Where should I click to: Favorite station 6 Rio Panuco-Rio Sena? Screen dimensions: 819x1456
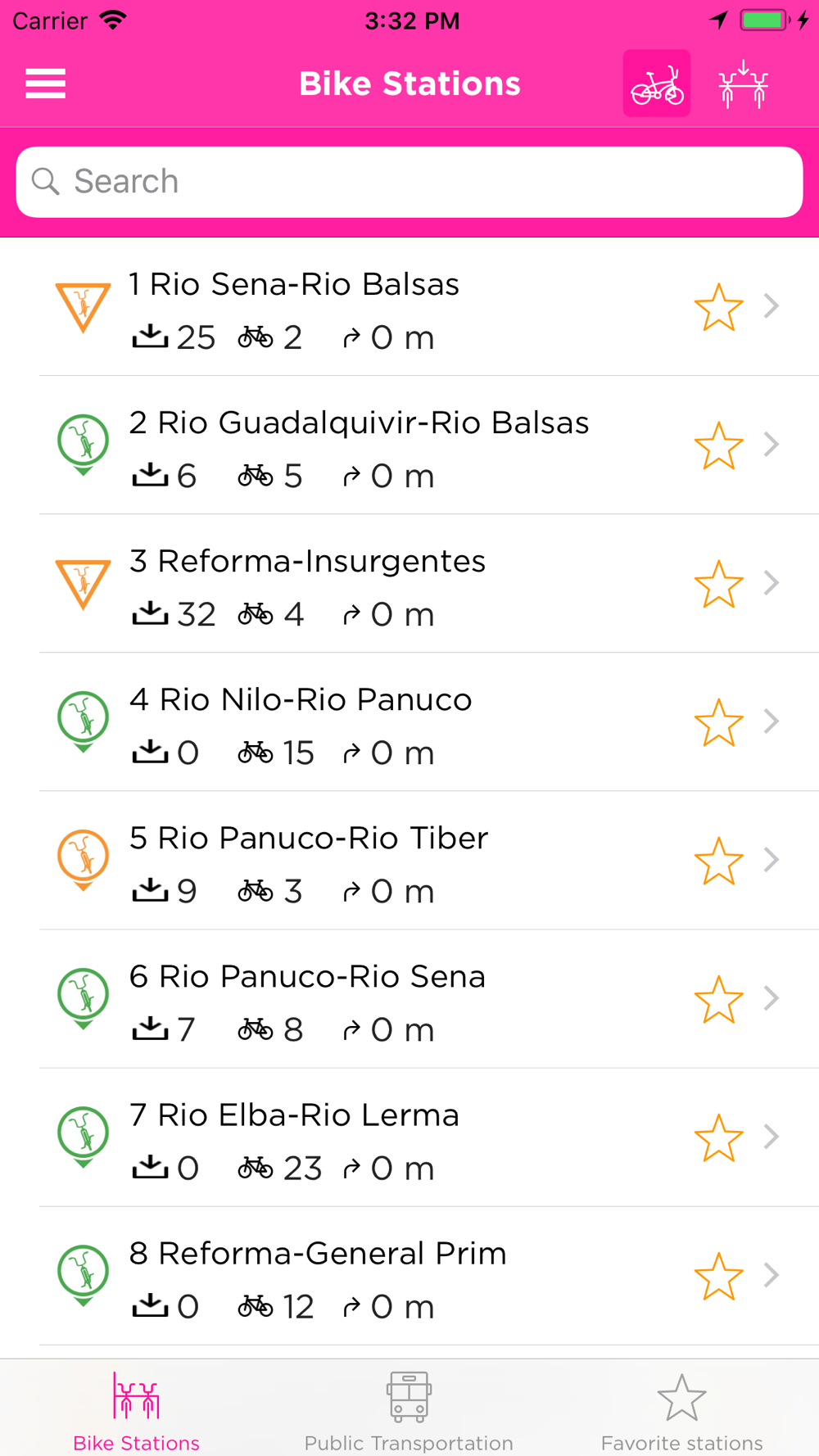click(x=718, y=999)
